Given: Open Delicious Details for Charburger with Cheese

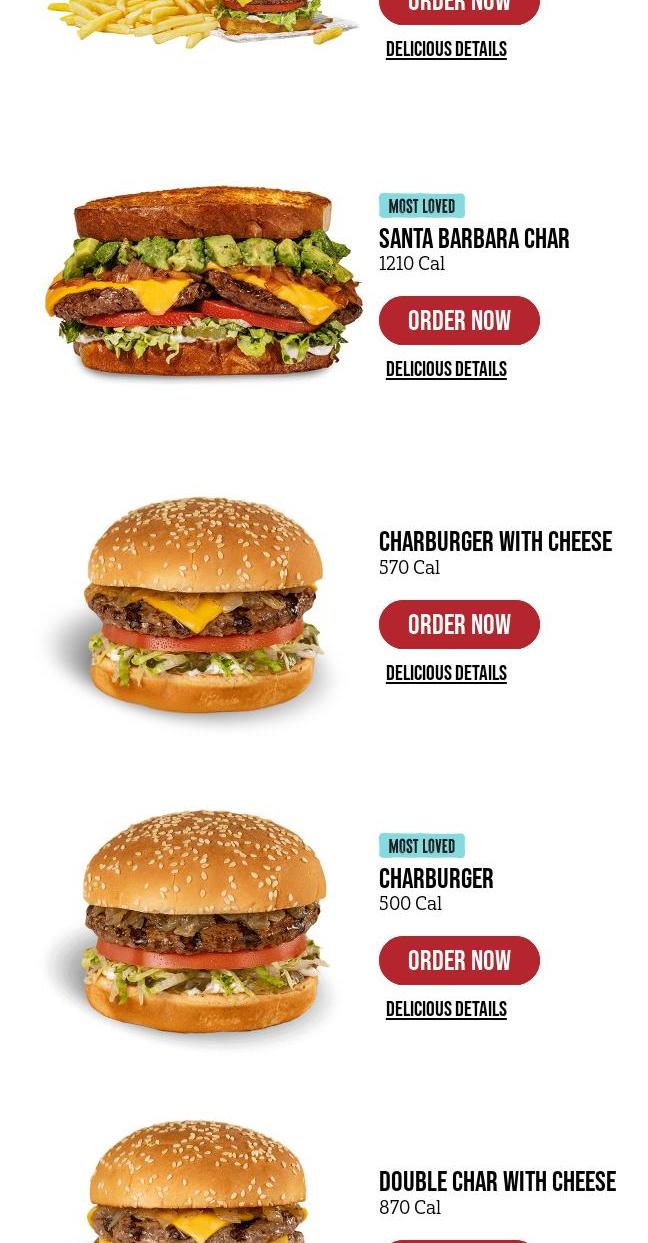Looking at the screenshot, I should 446,674.
